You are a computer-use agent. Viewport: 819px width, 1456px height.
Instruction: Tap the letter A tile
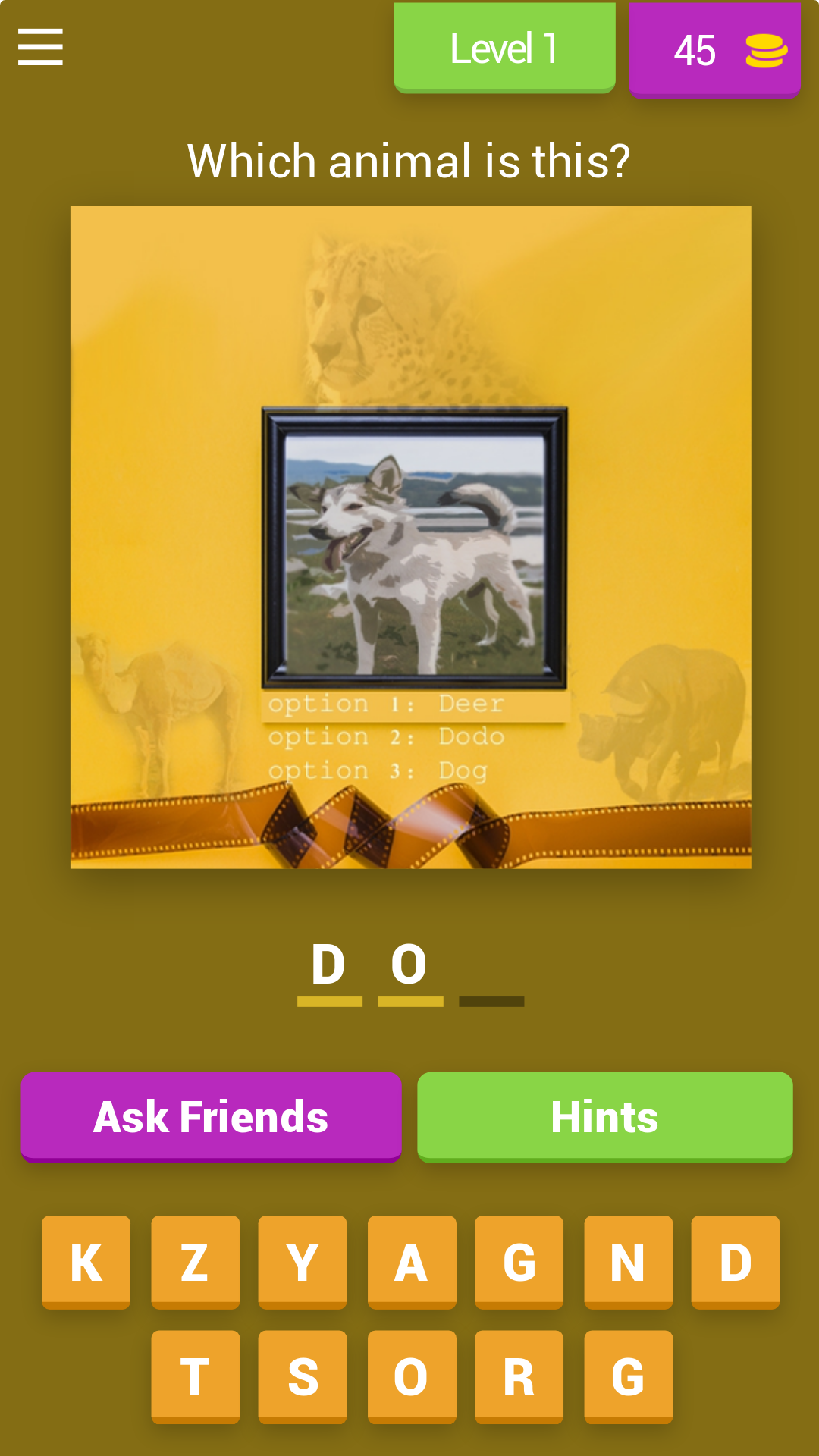coord(412,1262)
